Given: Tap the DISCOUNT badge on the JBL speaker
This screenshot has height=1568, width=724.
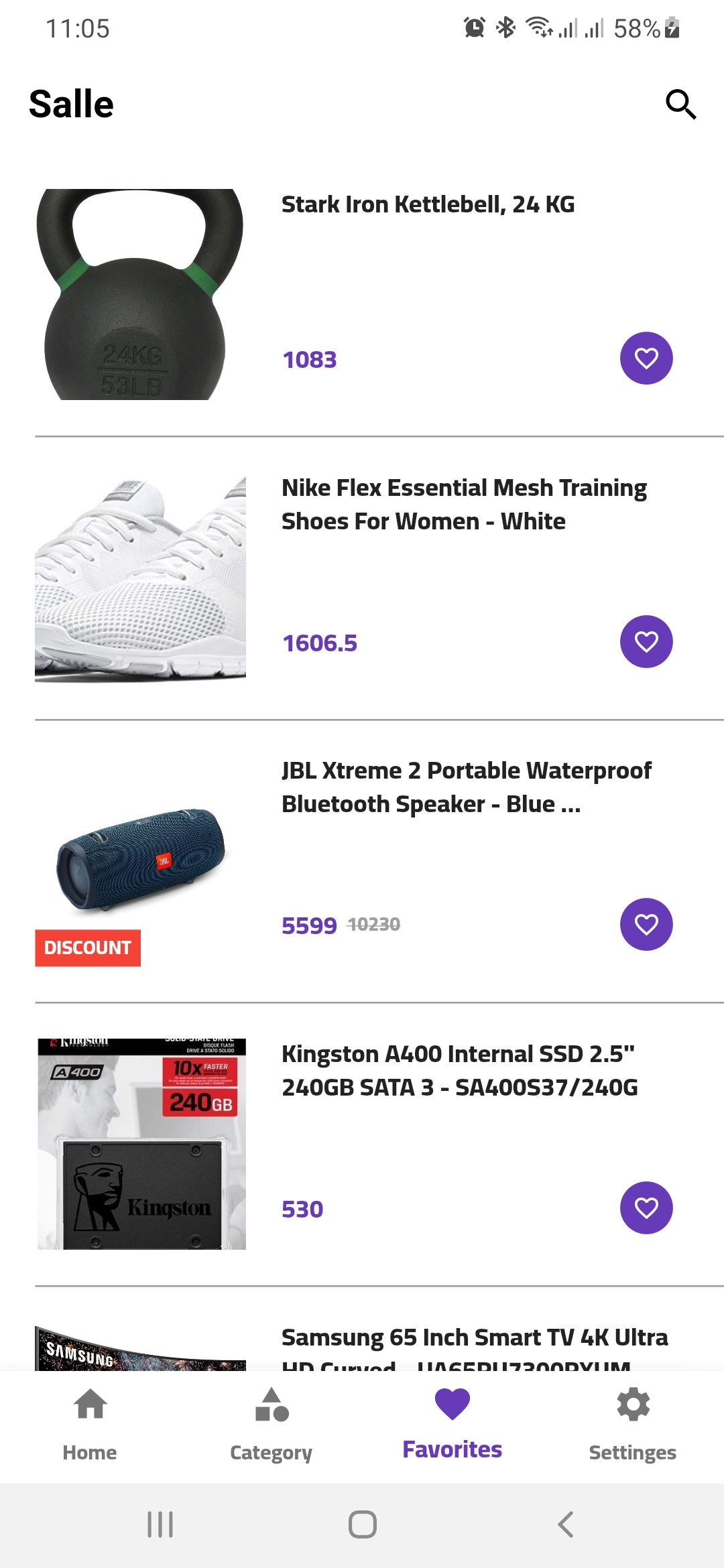Looking at the screenshot, I should (x=87, y=948).
